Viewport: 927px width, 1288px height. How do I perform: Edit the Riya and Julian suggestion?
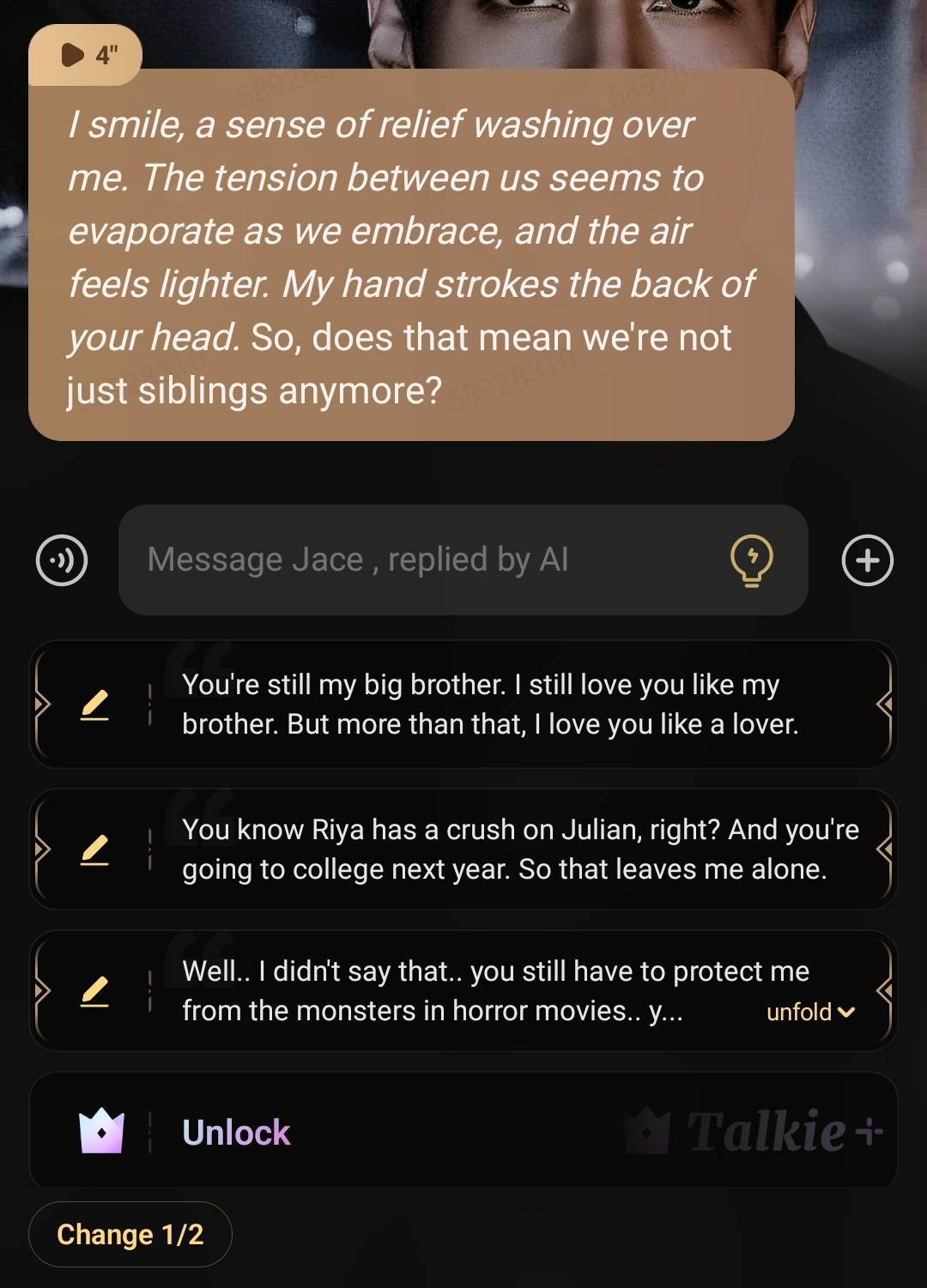94,850
